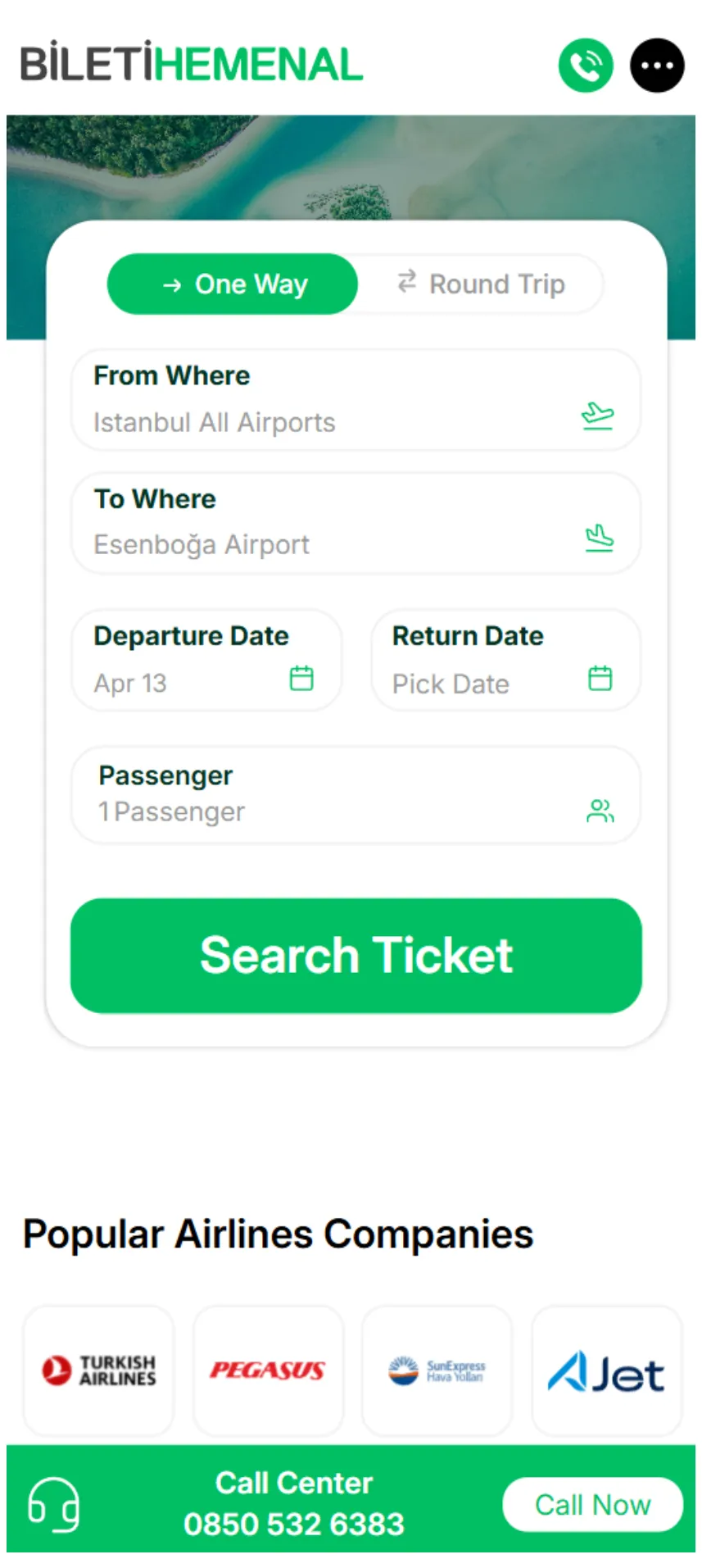Screen dimensions: 702x1568
Task: Click the Pegasus airline card
Action: pos(268,1370)
